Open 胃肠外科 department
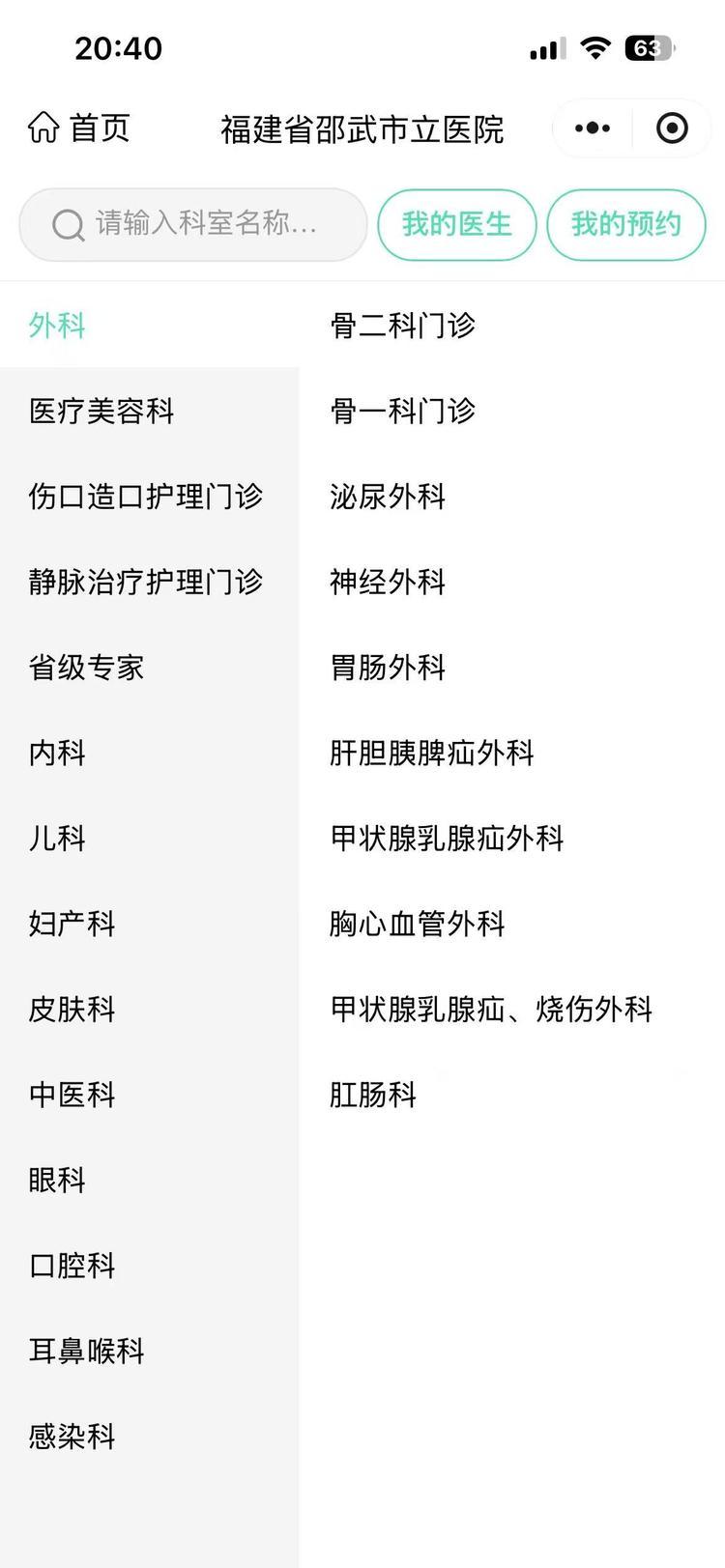Viewport: 725px width, 1568px height. 512,667
